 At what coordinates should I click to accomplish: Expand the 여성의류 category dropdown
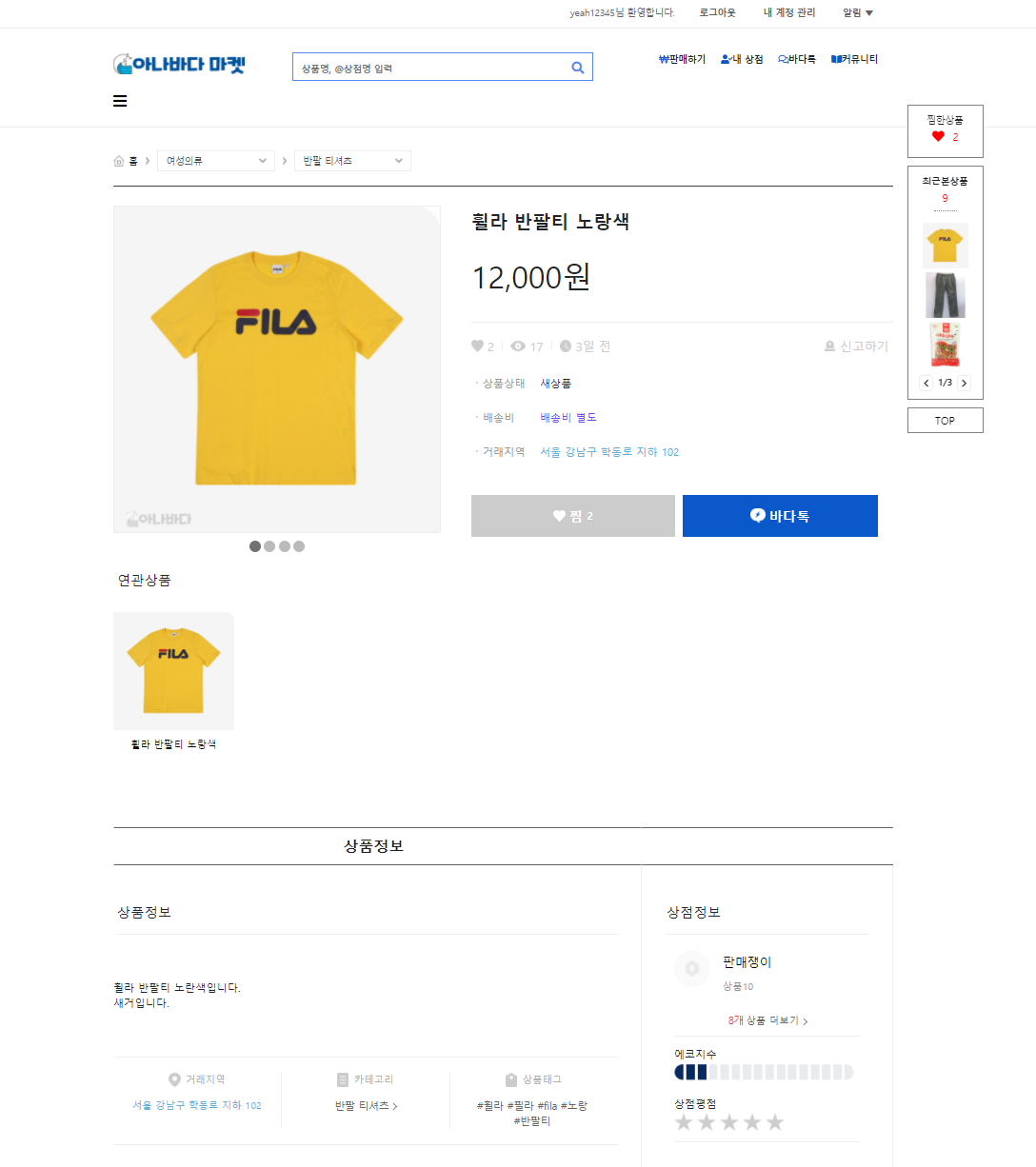click(x=215, y=160)
